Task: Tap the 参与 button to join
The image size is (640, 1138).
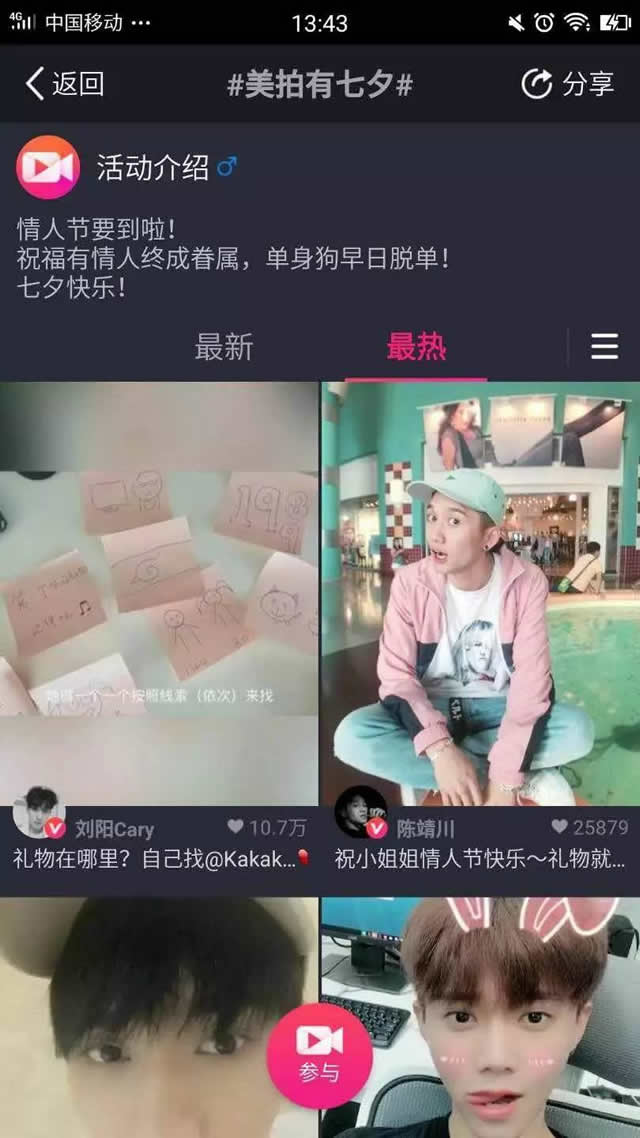Action: click(319, 1056)
